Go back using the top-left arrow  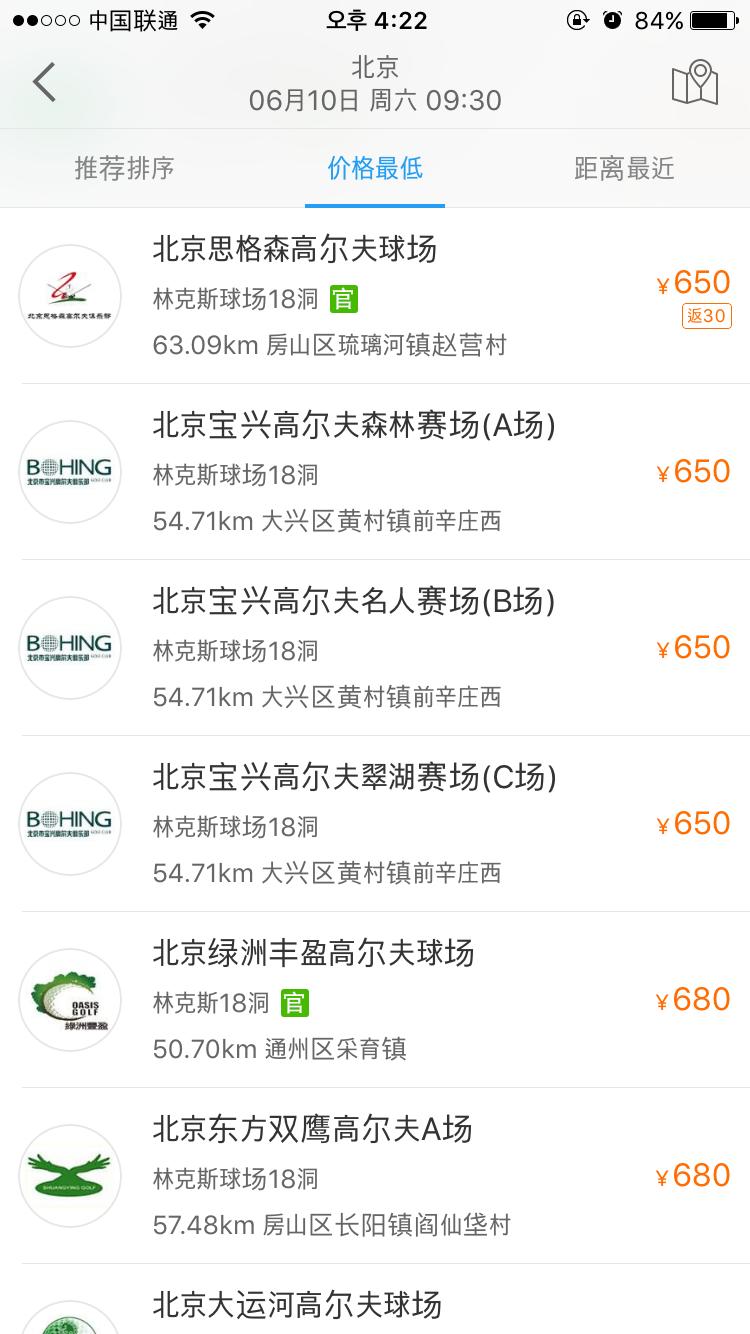click(44, 83)
